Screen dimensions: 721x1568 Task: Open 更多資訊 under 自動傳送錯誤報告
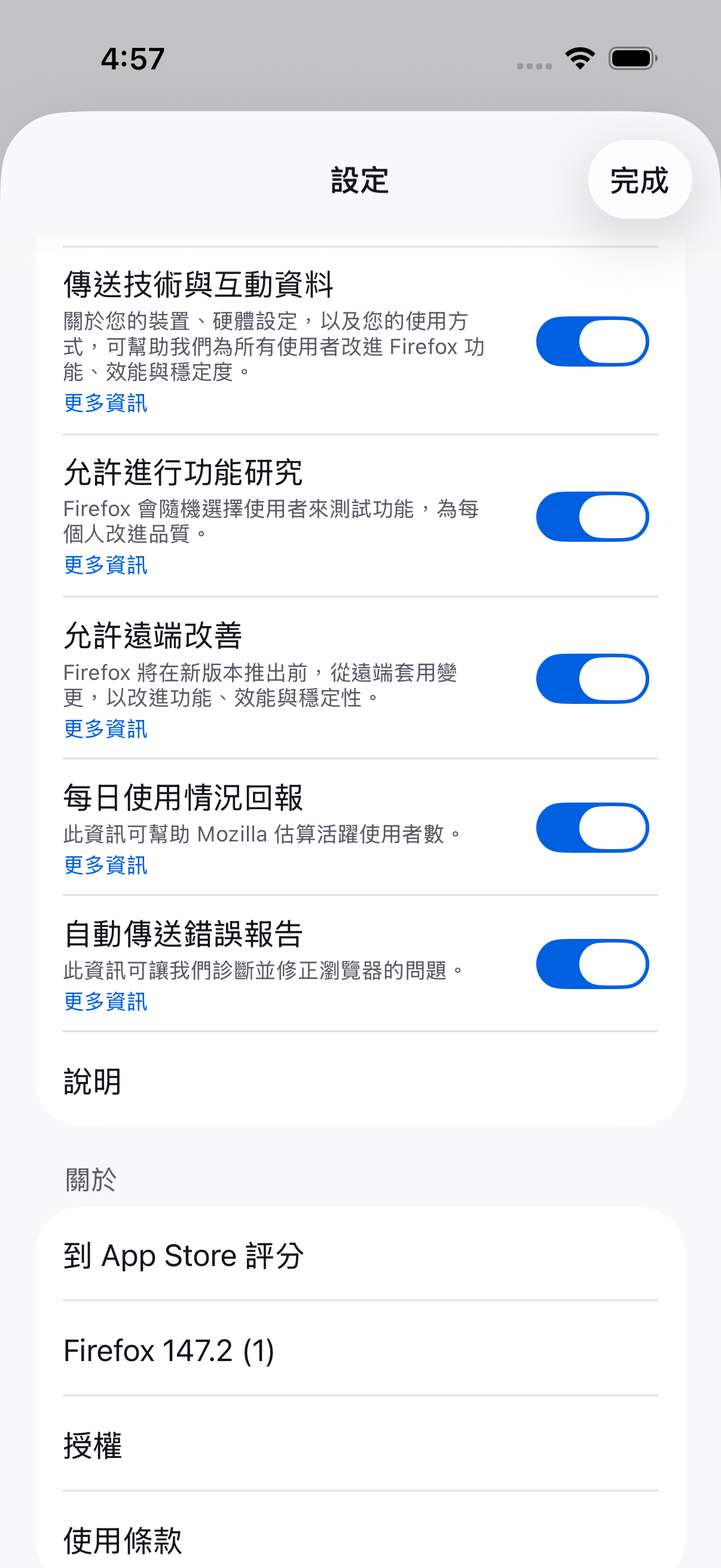click(x=106, y=1001)
